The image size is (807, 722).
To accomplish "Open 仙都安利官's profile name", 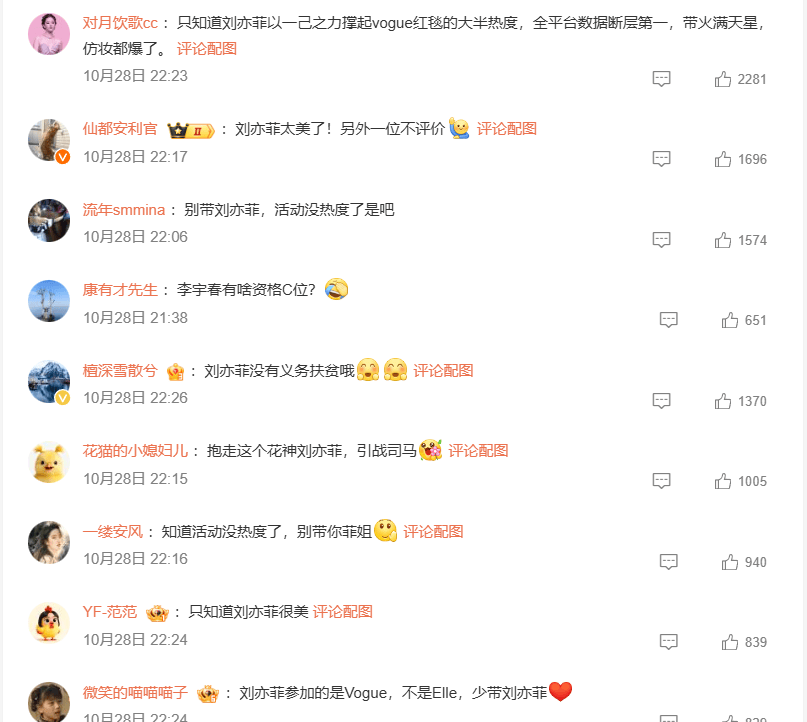I will [x=120, y=129].
